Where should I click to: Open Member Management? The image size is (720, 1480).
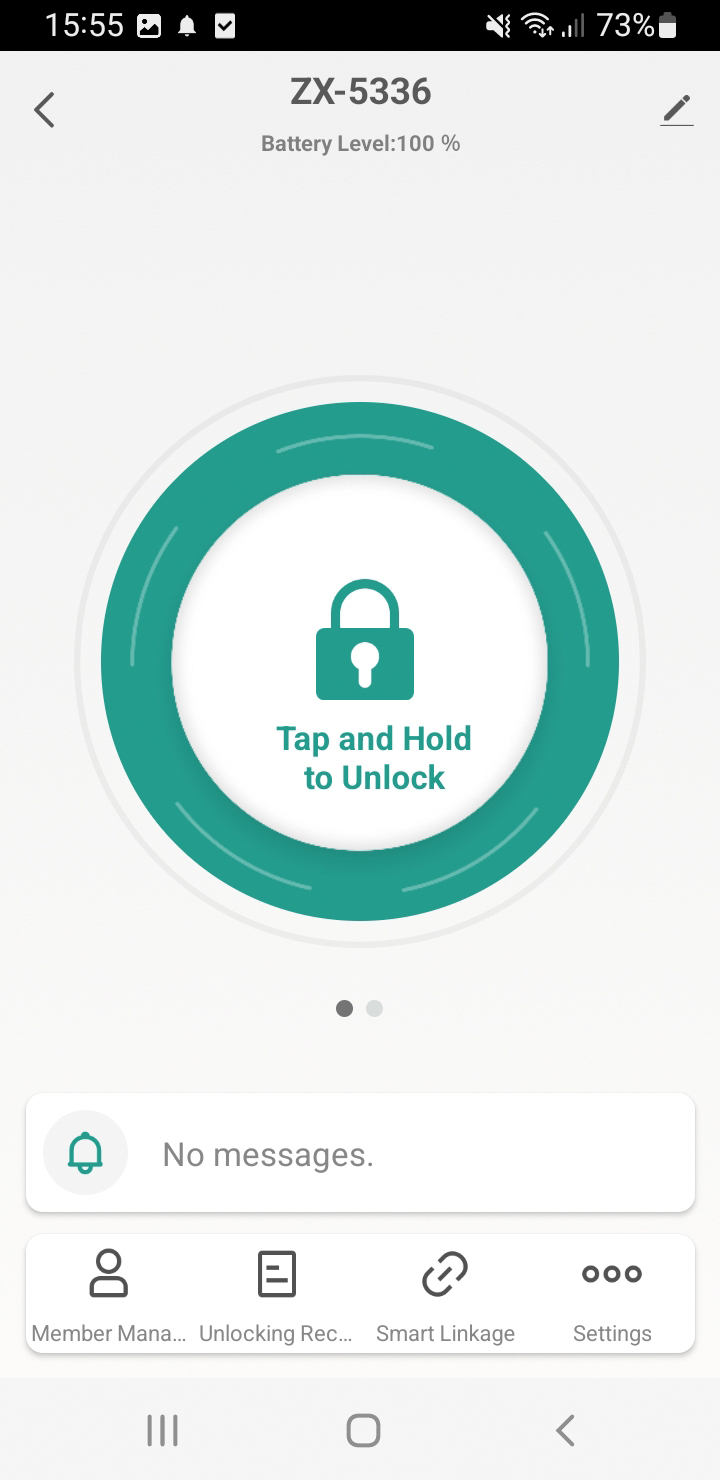pos(108,1294)
